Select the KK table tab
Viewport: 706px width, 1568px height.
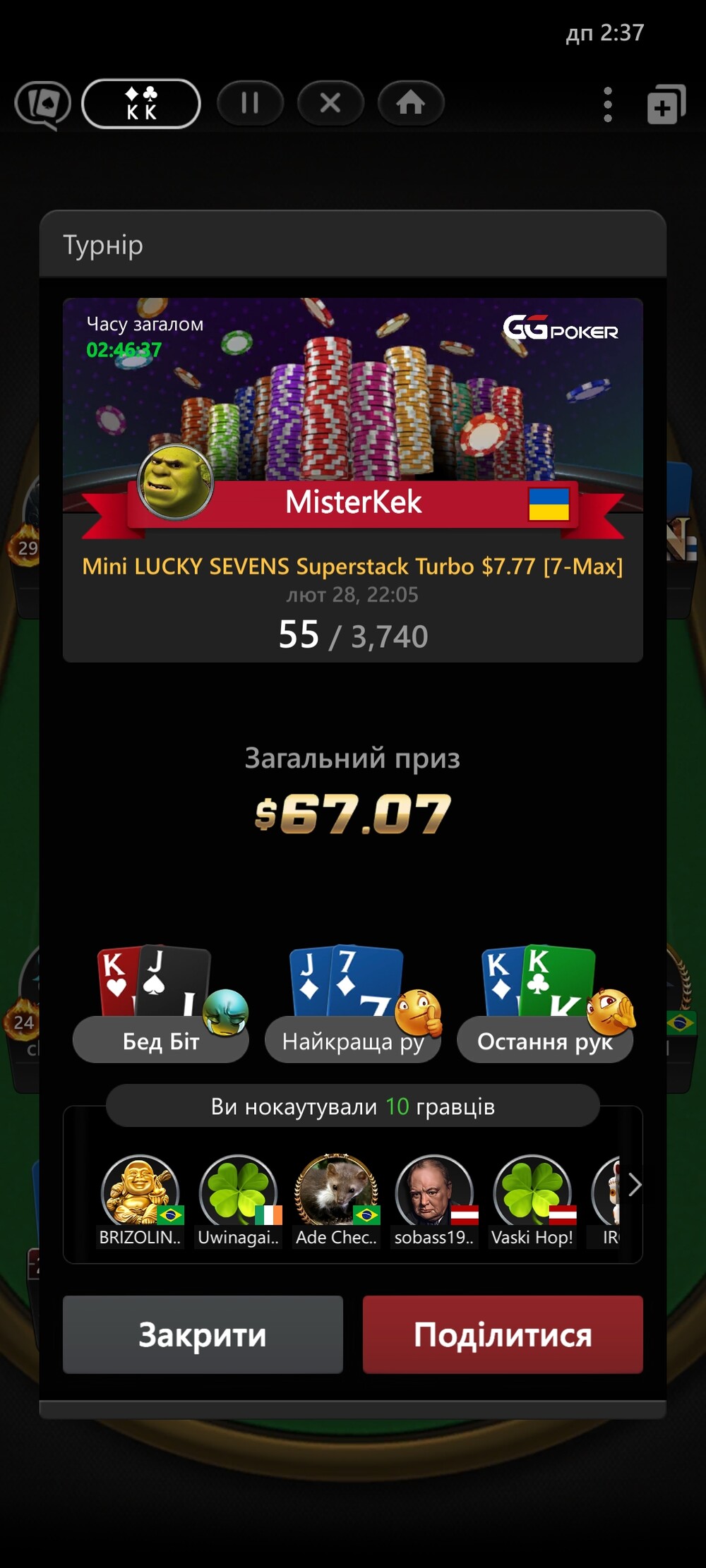pyautogui.click(x=141, y=104)
